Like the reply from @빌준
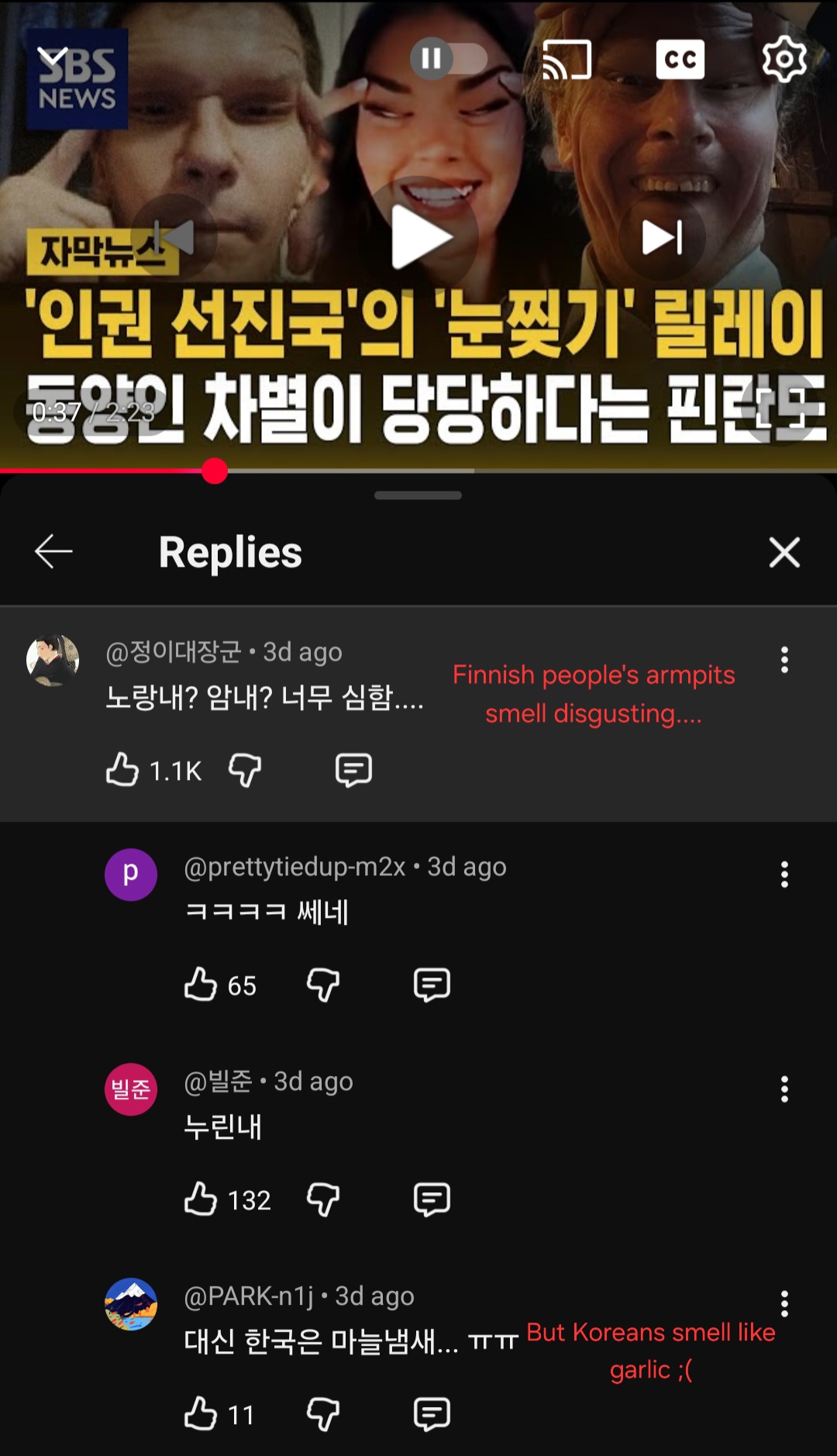Viewport: 837px width, 1456px height. (201, 1199)
